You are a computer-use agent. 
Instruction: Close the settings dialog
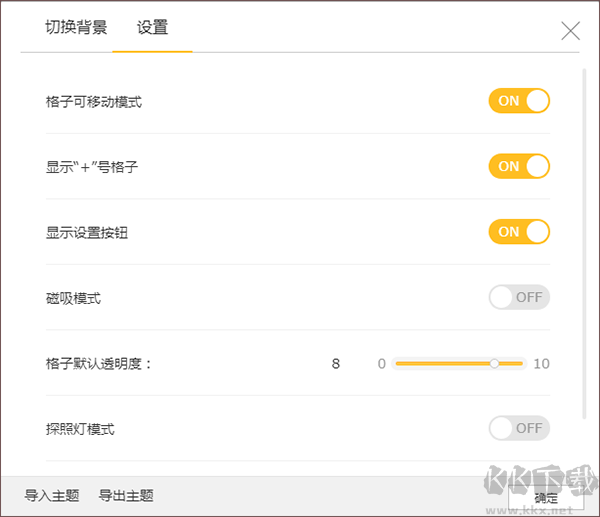(x=570, y=31)
